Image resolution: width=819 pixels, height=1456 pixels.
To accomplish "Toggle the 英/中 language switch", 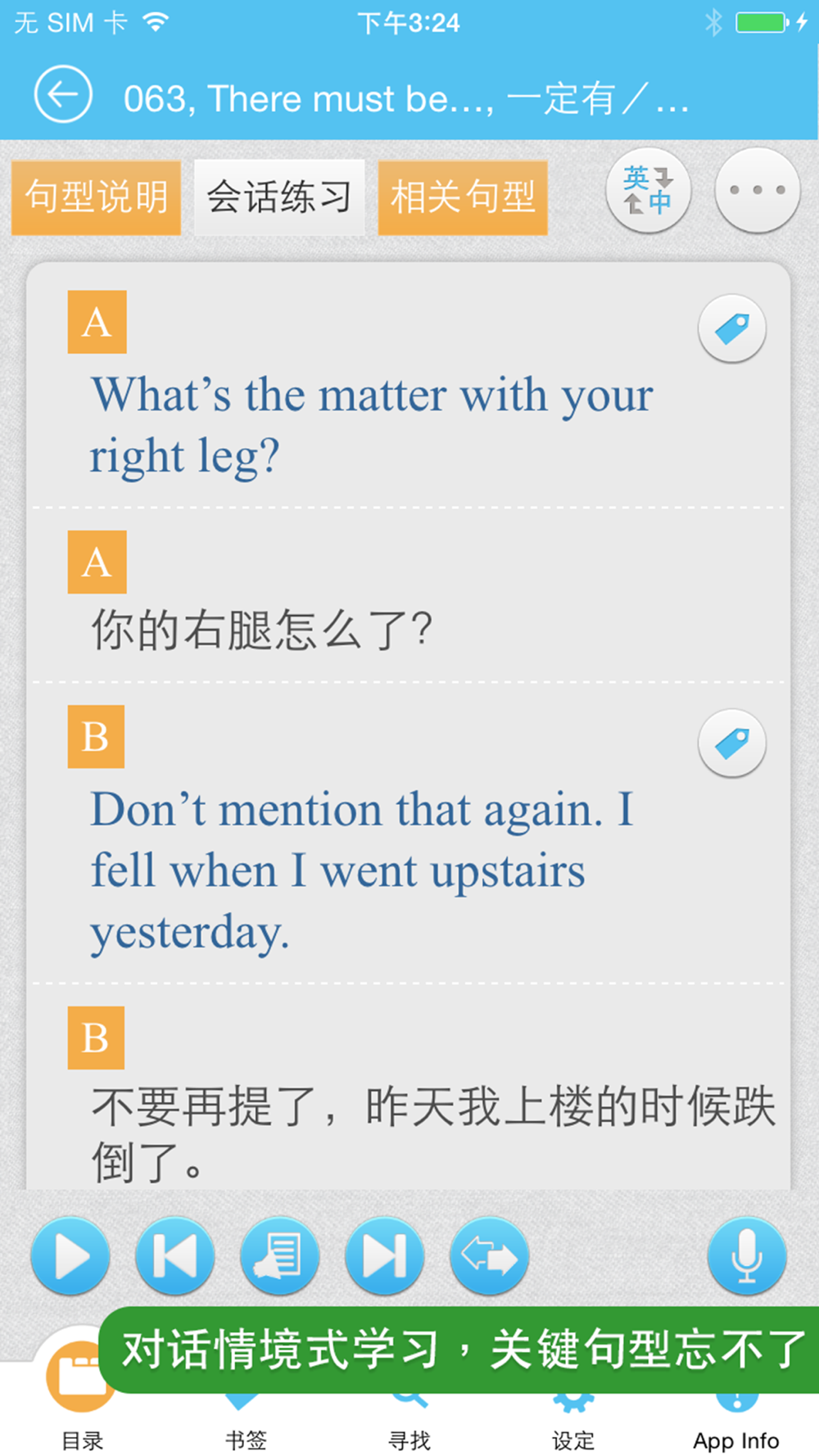I will 648,190.
